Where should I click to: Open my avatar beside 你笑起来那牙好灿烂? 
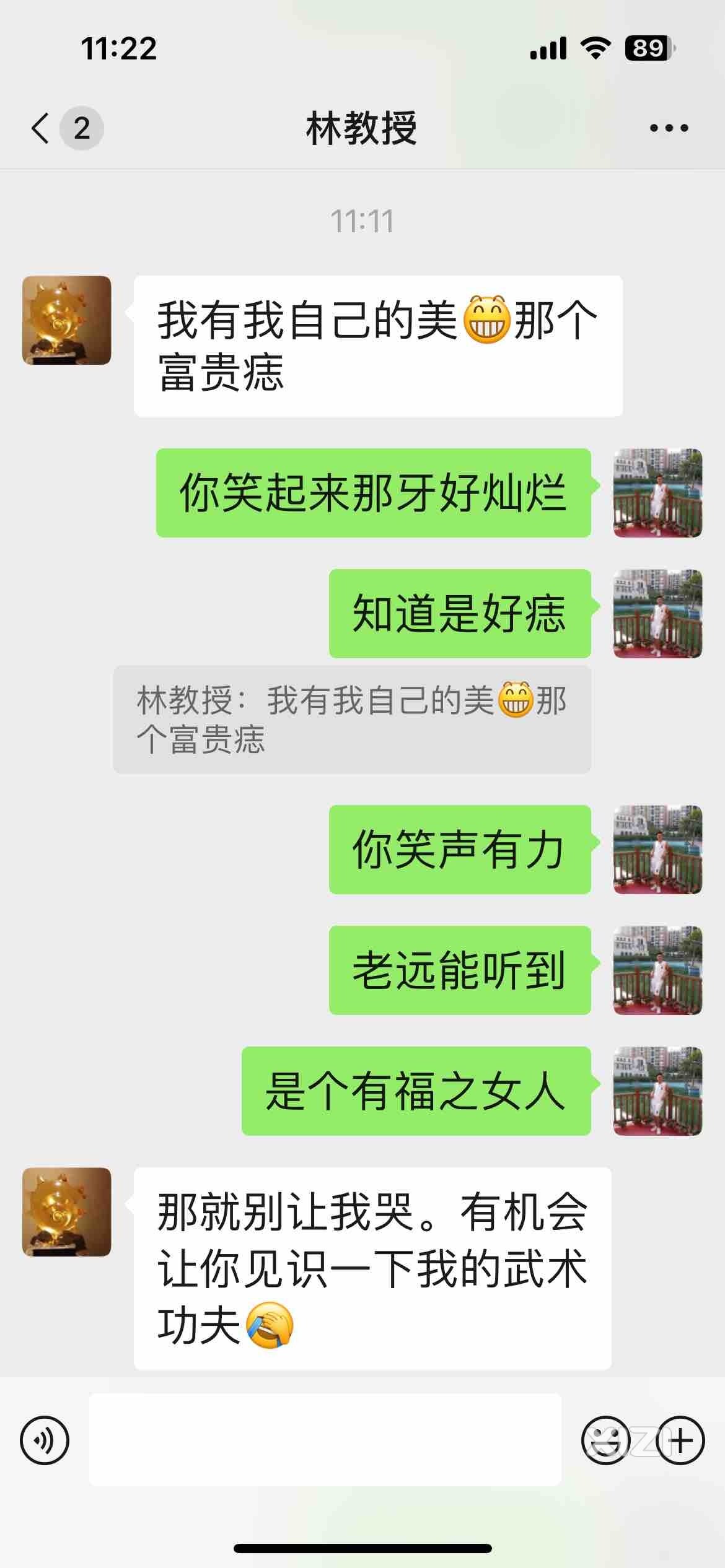click(657, 493)
